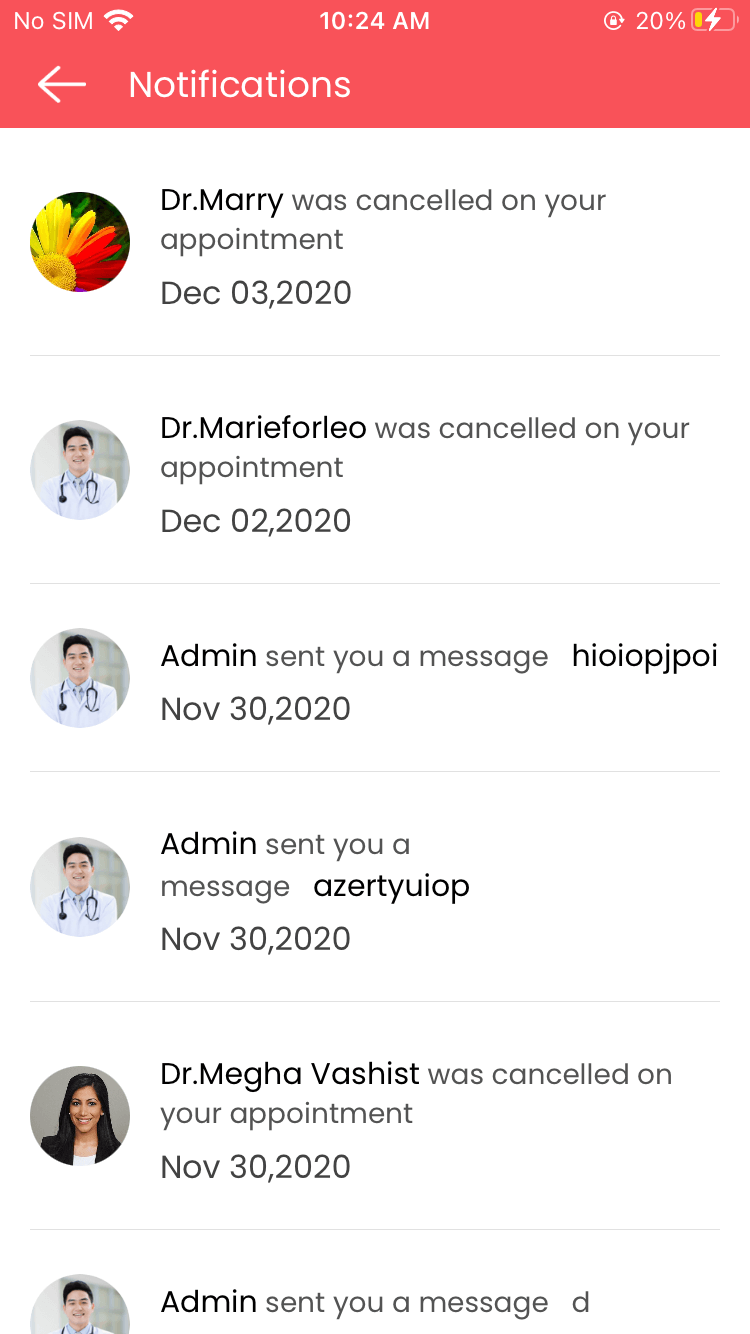This screenshot has width=750, height=1334.
Task: Open Admin's message "d" notification
Action: 375,1283
